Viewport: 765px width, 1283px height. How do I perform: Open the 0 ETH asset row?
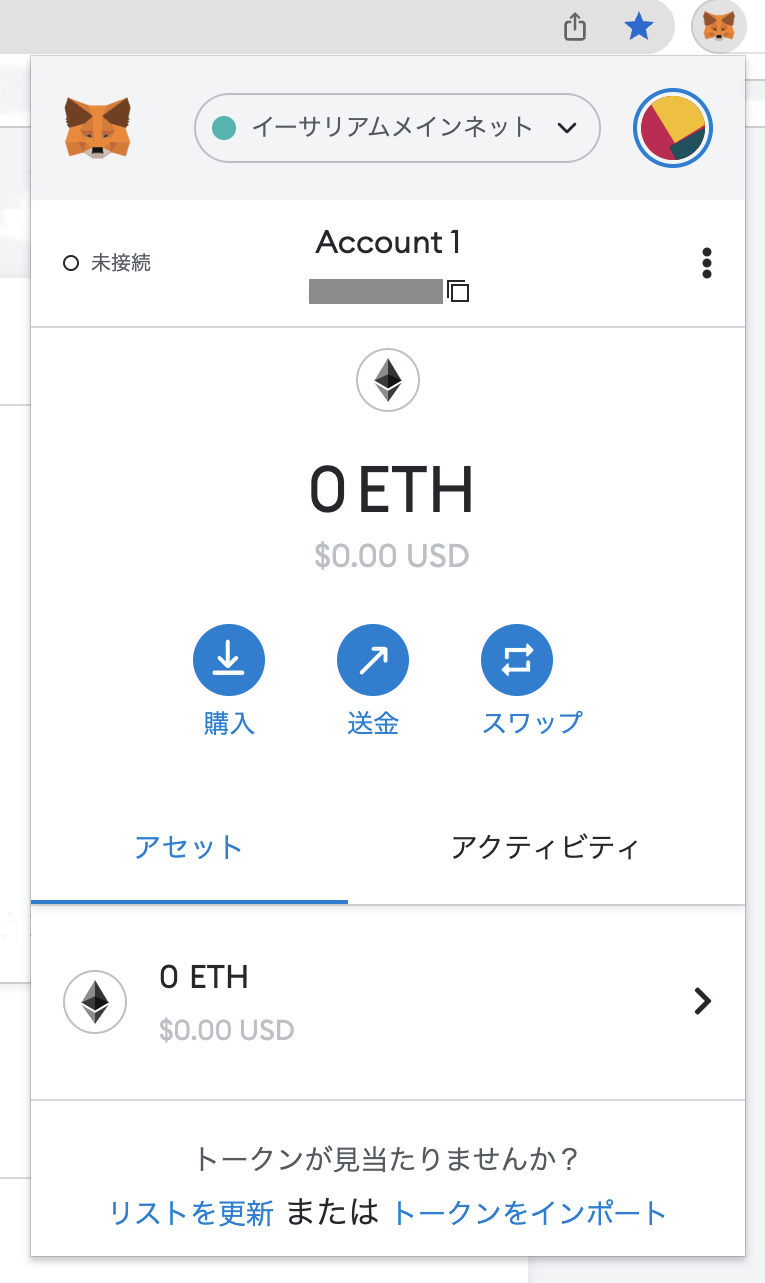coord(388,1000)
